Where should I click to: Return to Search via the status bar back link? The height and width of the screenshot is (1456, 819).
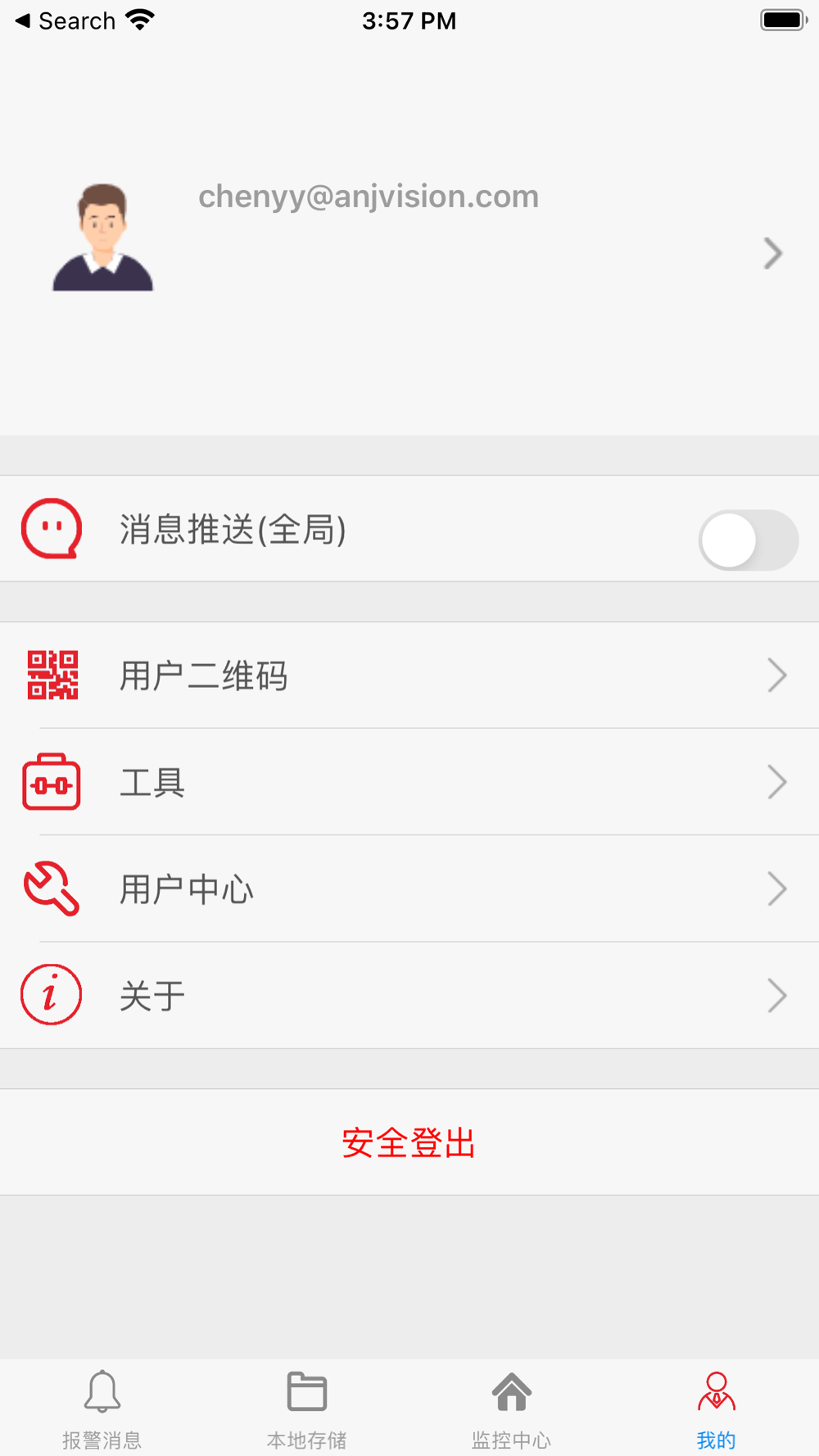click(x=66, y=20)
